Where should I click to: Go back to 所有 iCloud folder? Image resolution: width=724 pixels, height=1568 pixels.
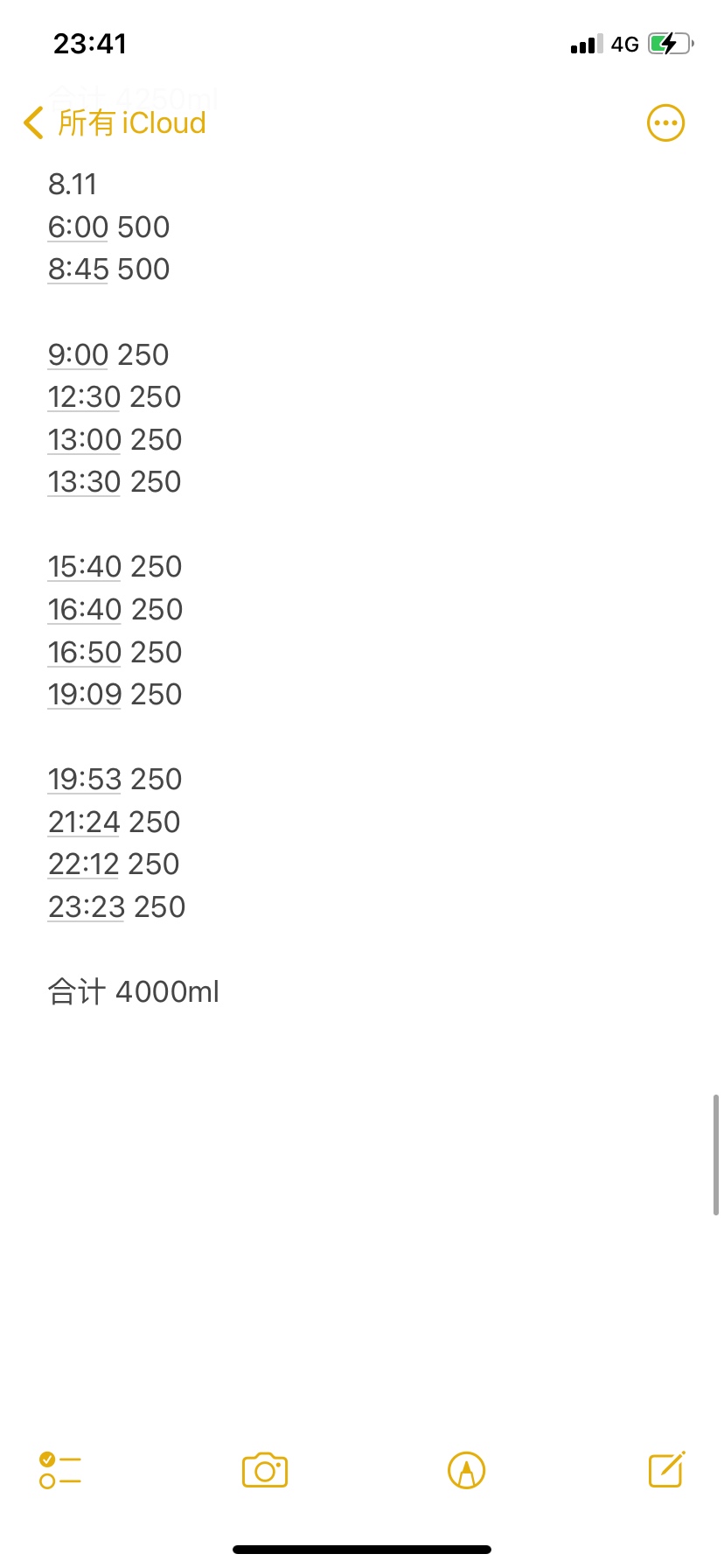click(115, 123)
